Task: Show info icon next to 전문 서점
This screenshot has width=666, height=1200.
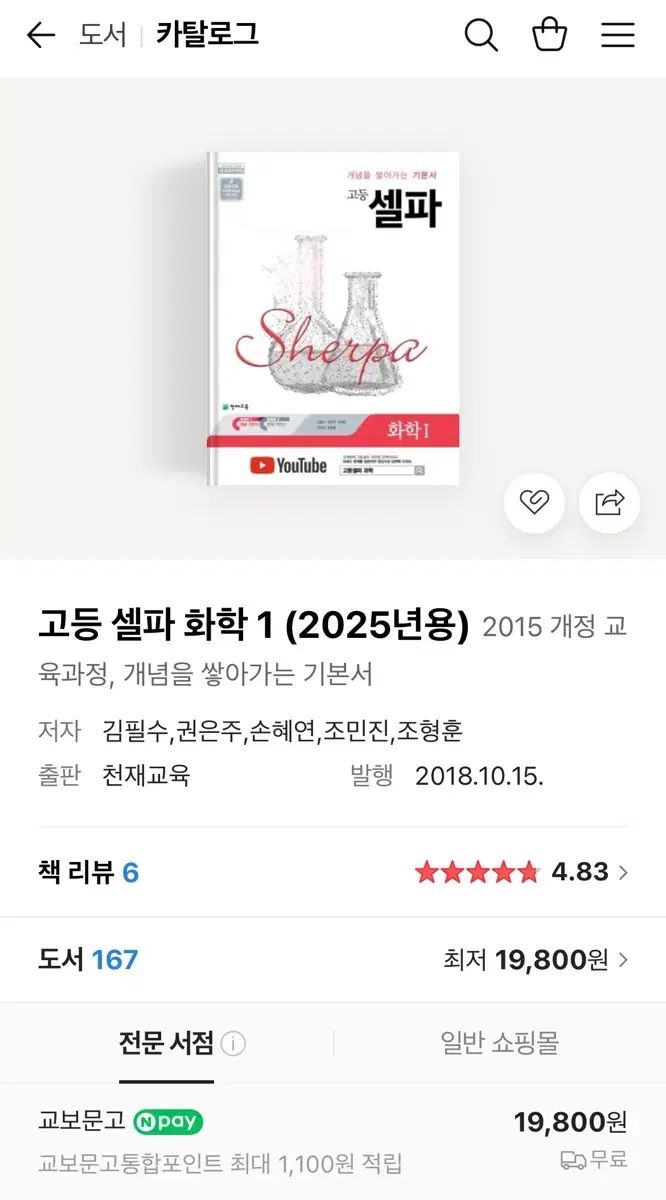Action: tap(233, 1044)
